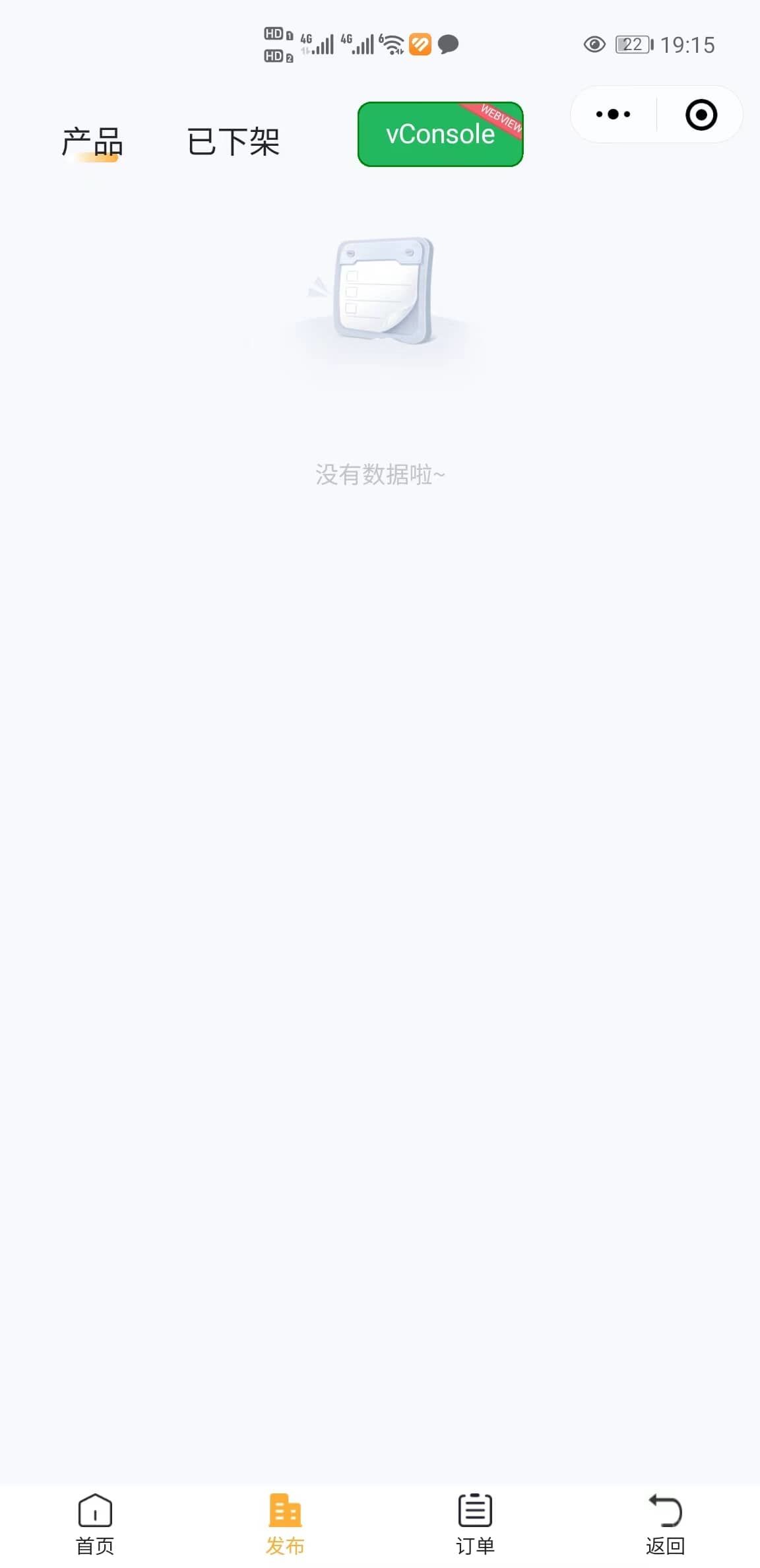The height and width of the screenshot is (1568, 760).
Task: Tap the 发布 tab in bottom bar
Action: point(285,1524)
